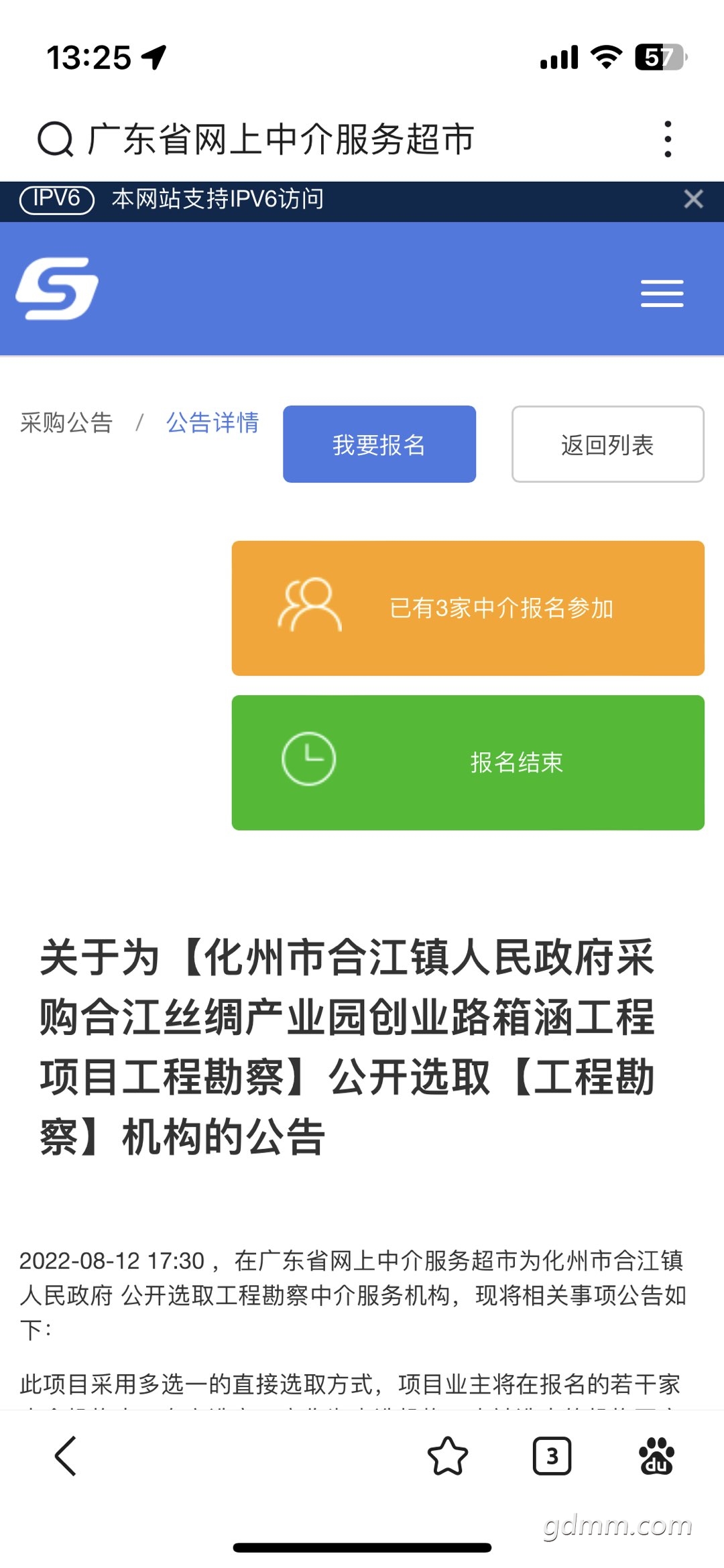The height and width of the screenshot is (1568, 724).
Task: Tap the search bar with 广东省网上中介服务超市
Action: pos(282,139)
